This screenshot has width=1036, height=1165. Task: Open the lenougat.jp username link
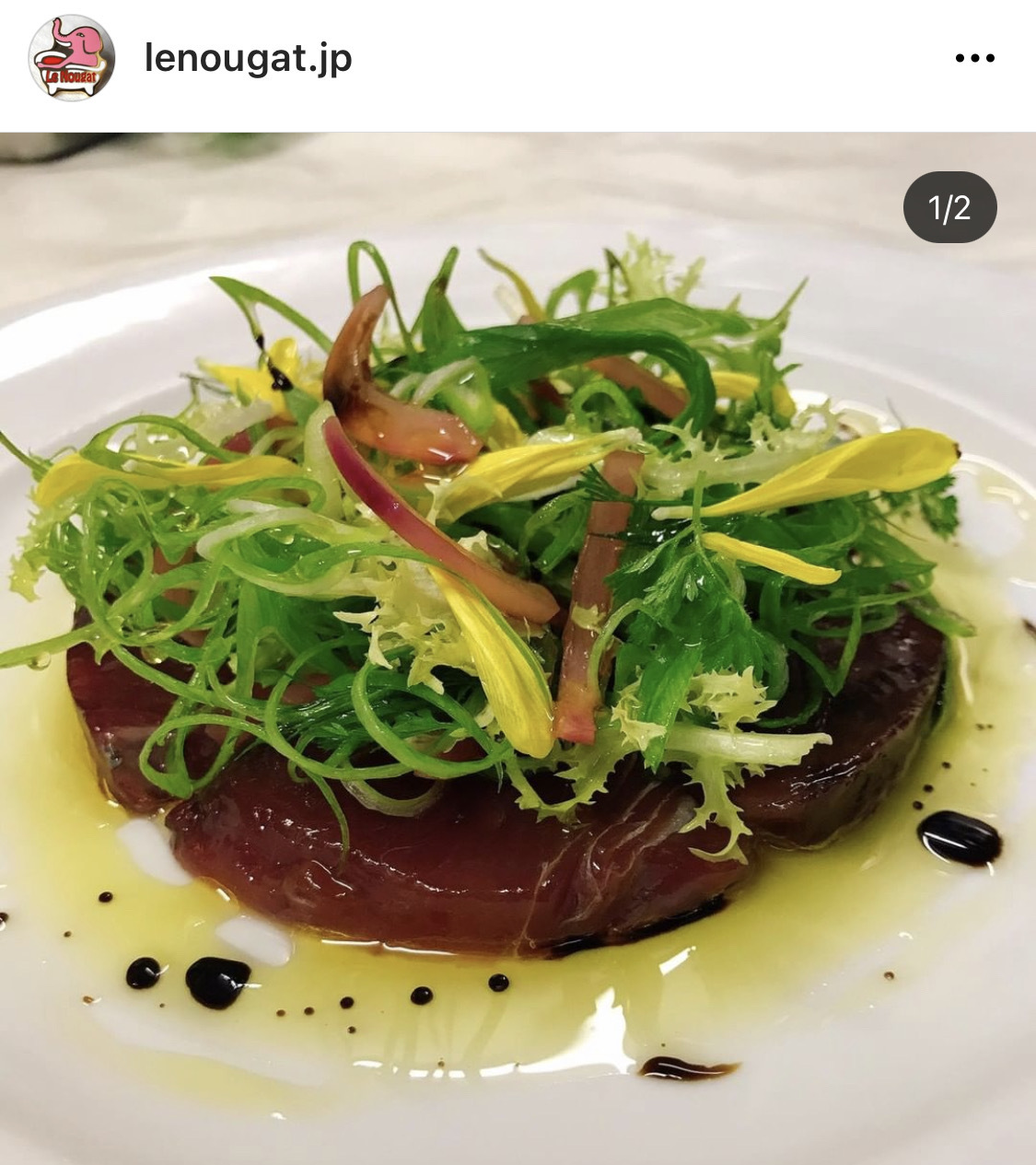click(x=248, y=59)
